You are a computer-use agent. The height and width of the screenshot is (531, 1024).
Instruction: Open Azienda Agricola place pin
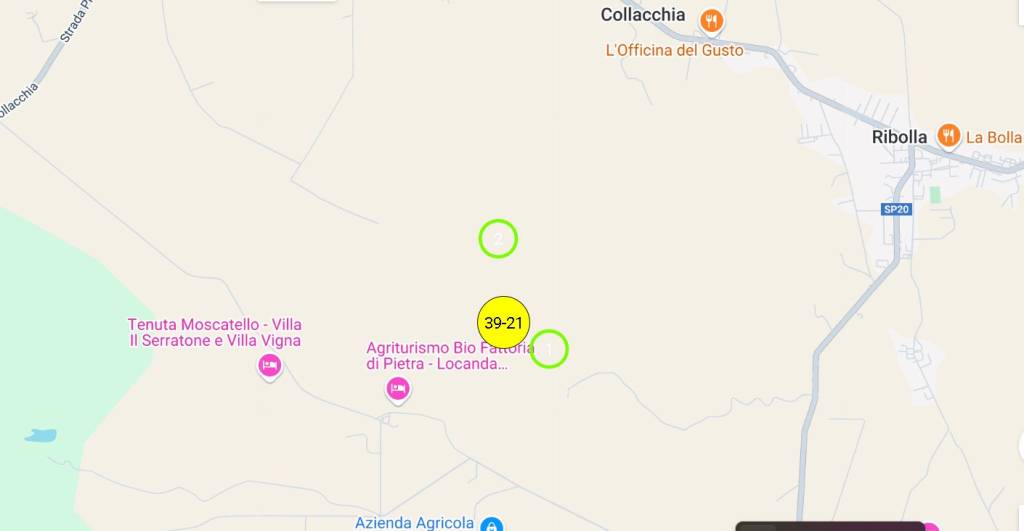point(490,524)
